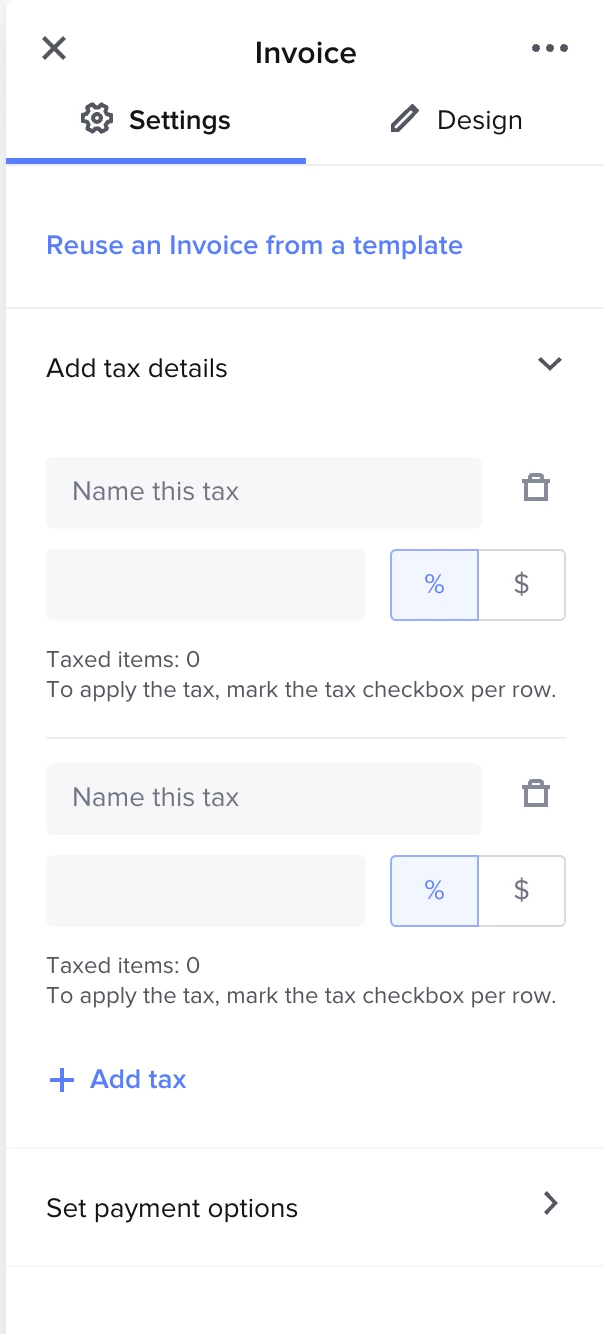Add another tax with Add tax
The width and height of the screenshot is (604, 1334).
(x=118, y=1079)
